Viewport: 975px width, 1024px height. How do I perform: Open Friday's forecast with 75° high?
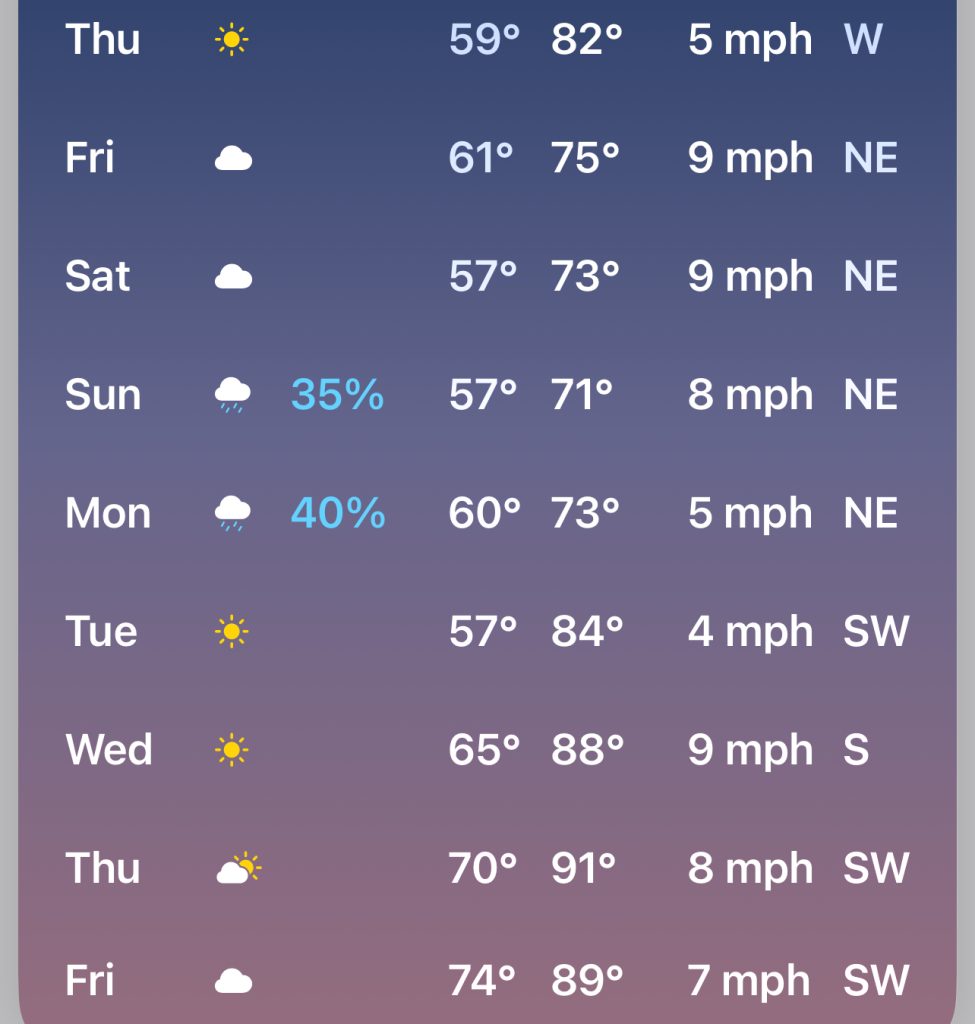[487, 158]
